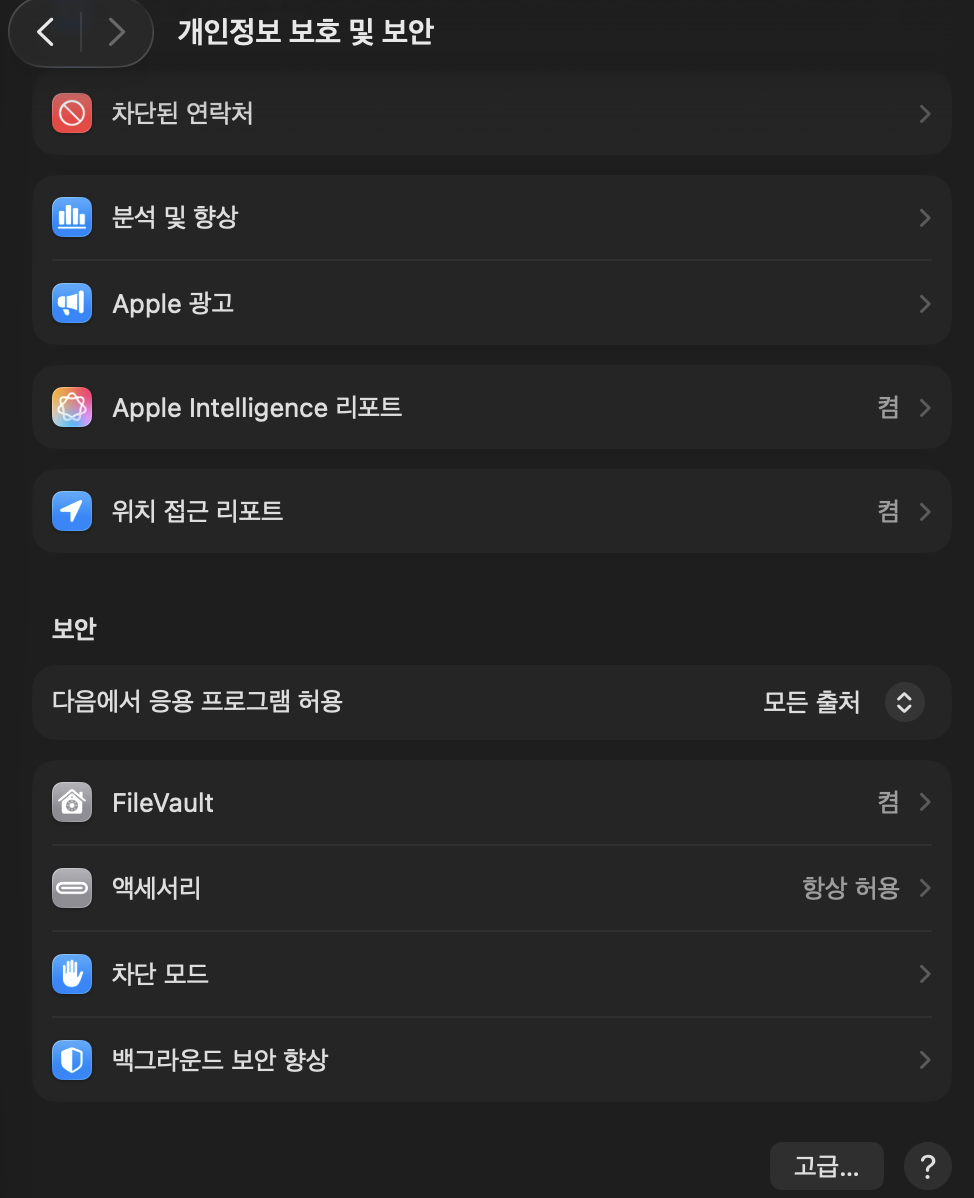
Task: Open 위치 접근 리포트
Action: pyautogui.click(x=490, y=512)
